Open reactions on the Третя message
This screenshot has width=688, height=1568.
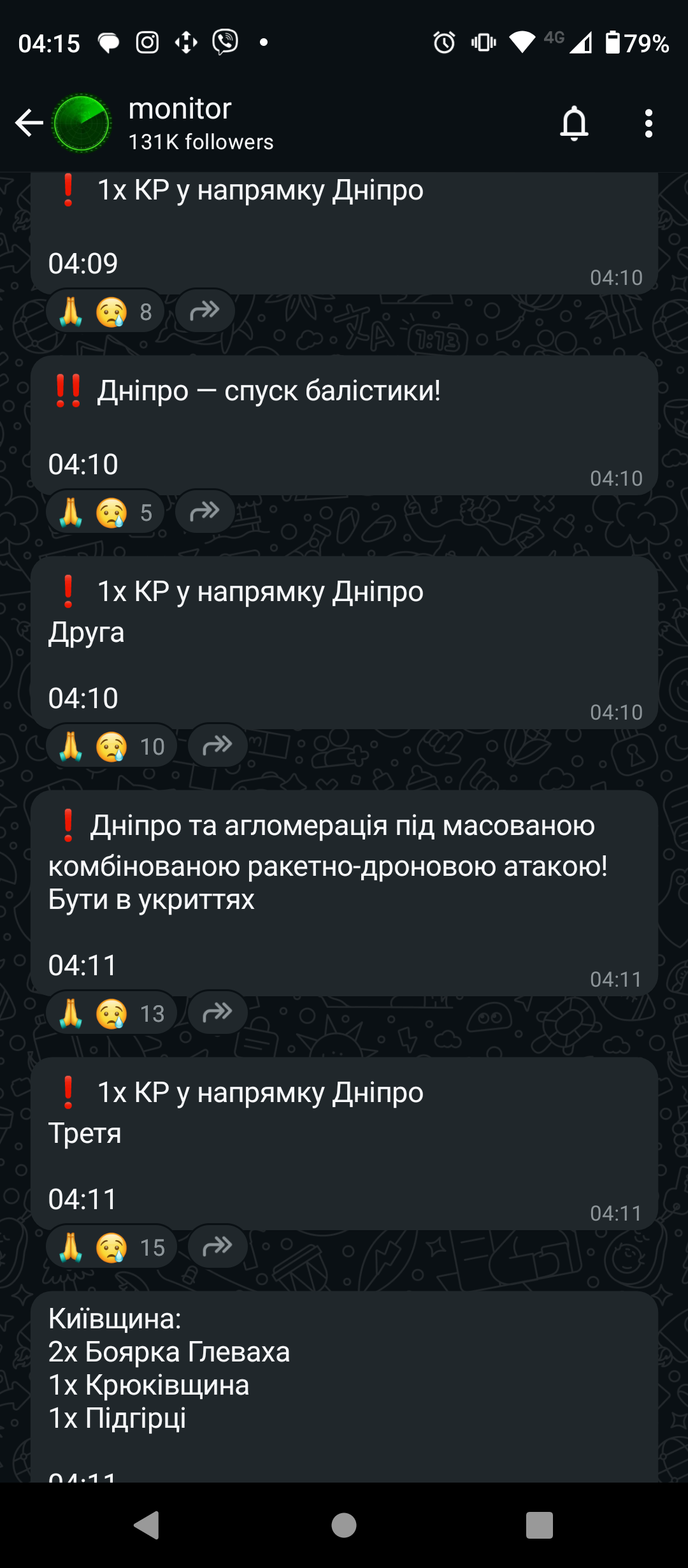point(112,1247)
